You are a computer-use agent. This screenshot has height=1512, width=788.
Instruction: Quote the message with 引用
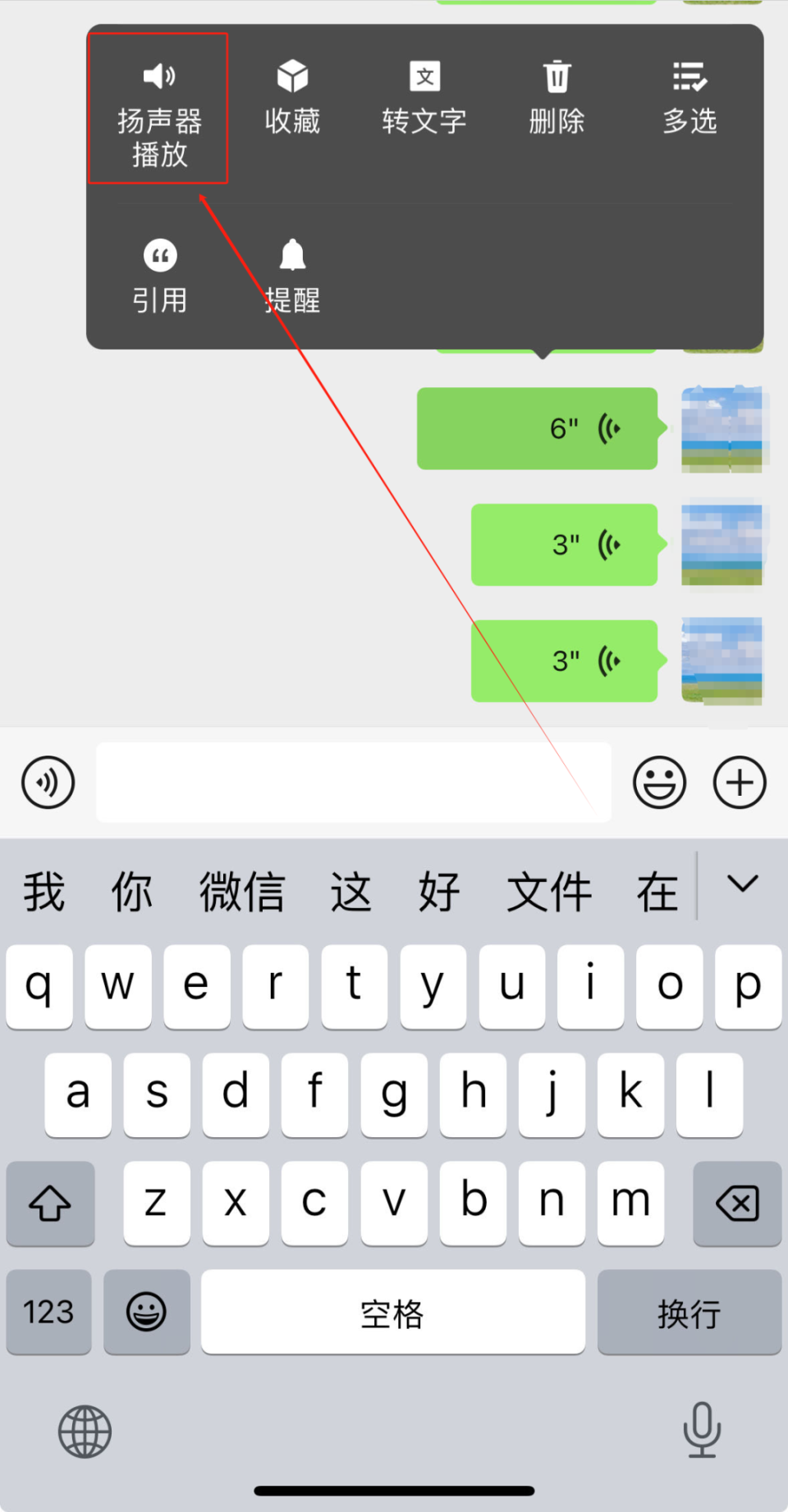pos(160,277)
